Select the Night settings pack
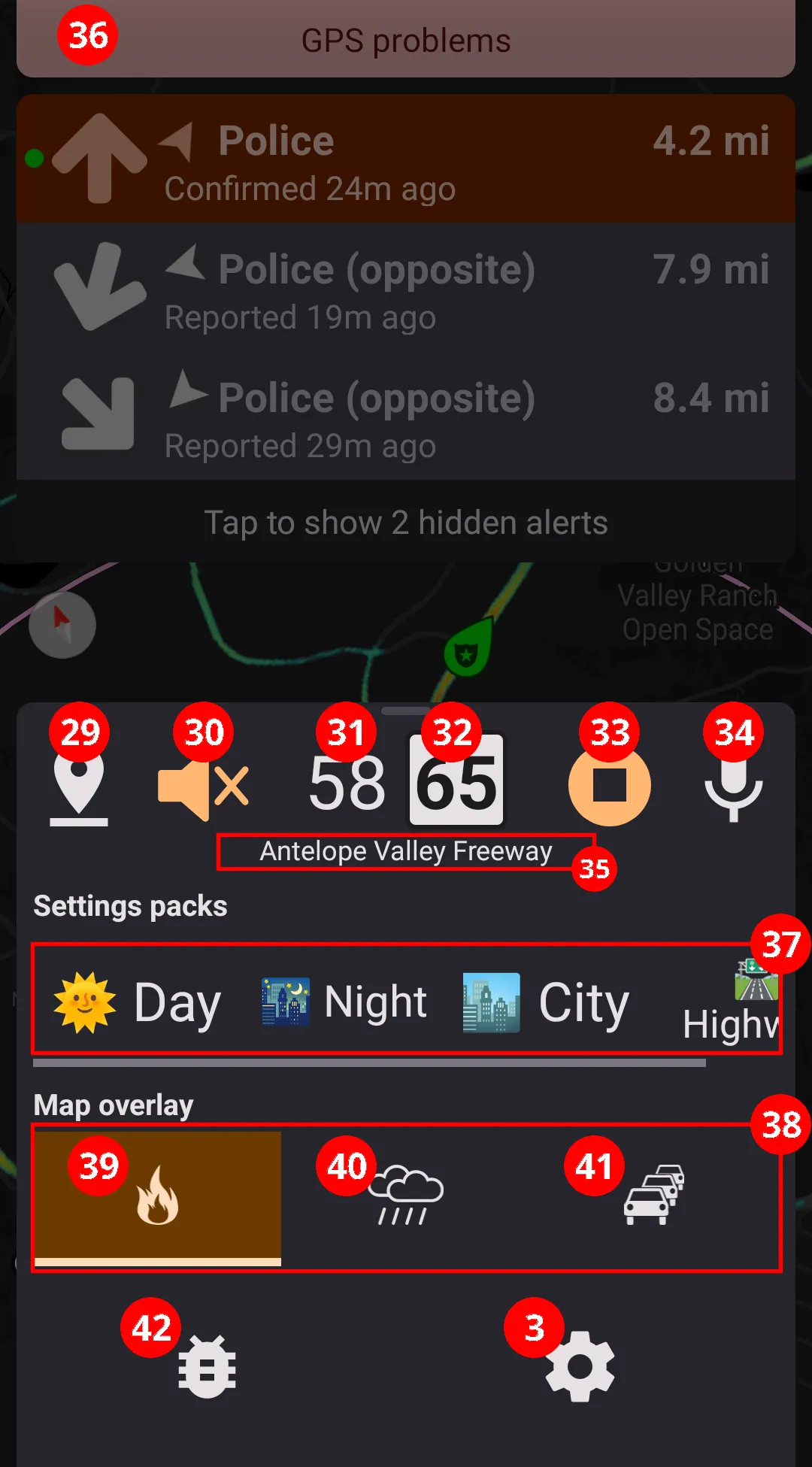The width and height of the screenshot is (812, 1467). pyautogui.click(x=344, y=1002)
